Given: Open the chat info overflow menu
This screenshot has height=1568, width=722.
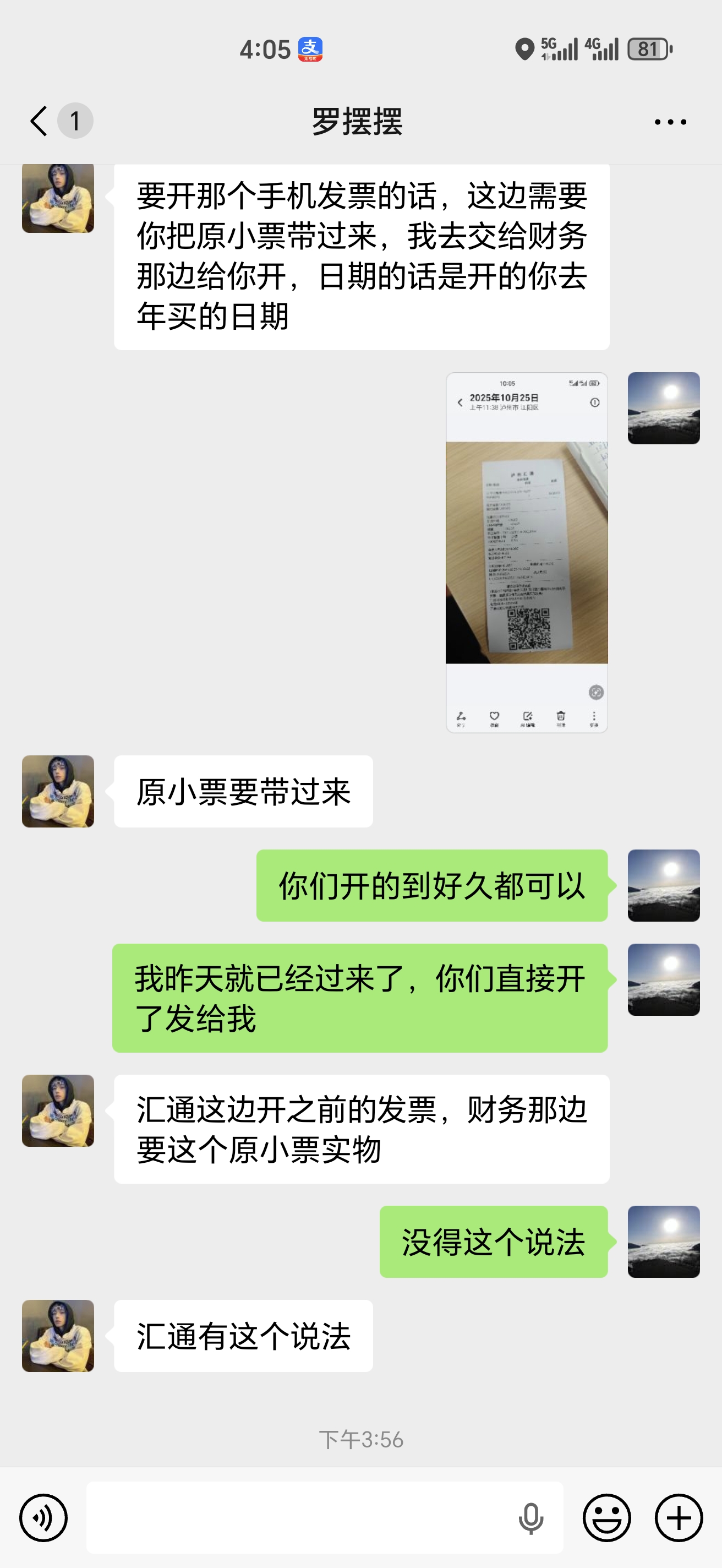Looking at the screenshot, I should pos(670,122).
